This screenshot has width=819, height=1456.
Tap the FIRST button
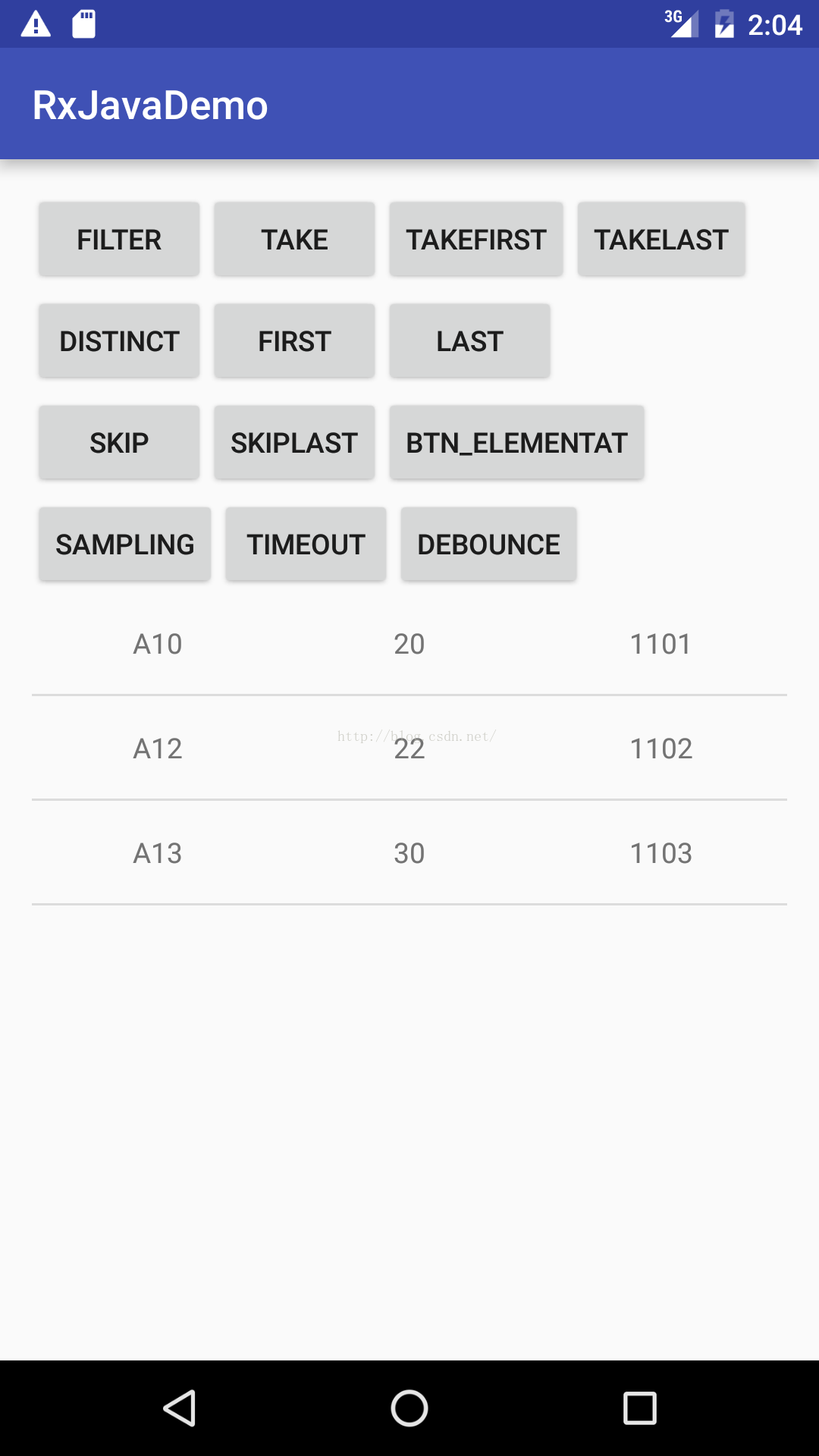pyautogui.click(x=294, y=341)
